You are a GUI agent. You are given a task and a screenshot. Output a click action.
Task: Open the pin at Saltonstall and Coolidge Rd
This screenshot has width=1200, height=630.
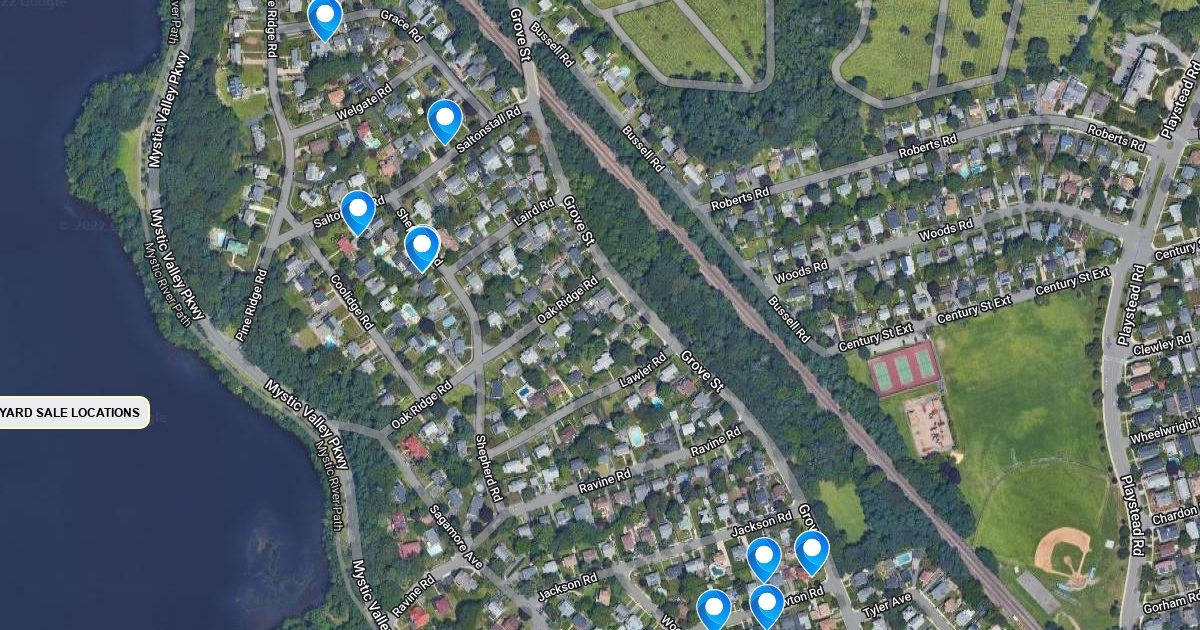tap(357, 210)
